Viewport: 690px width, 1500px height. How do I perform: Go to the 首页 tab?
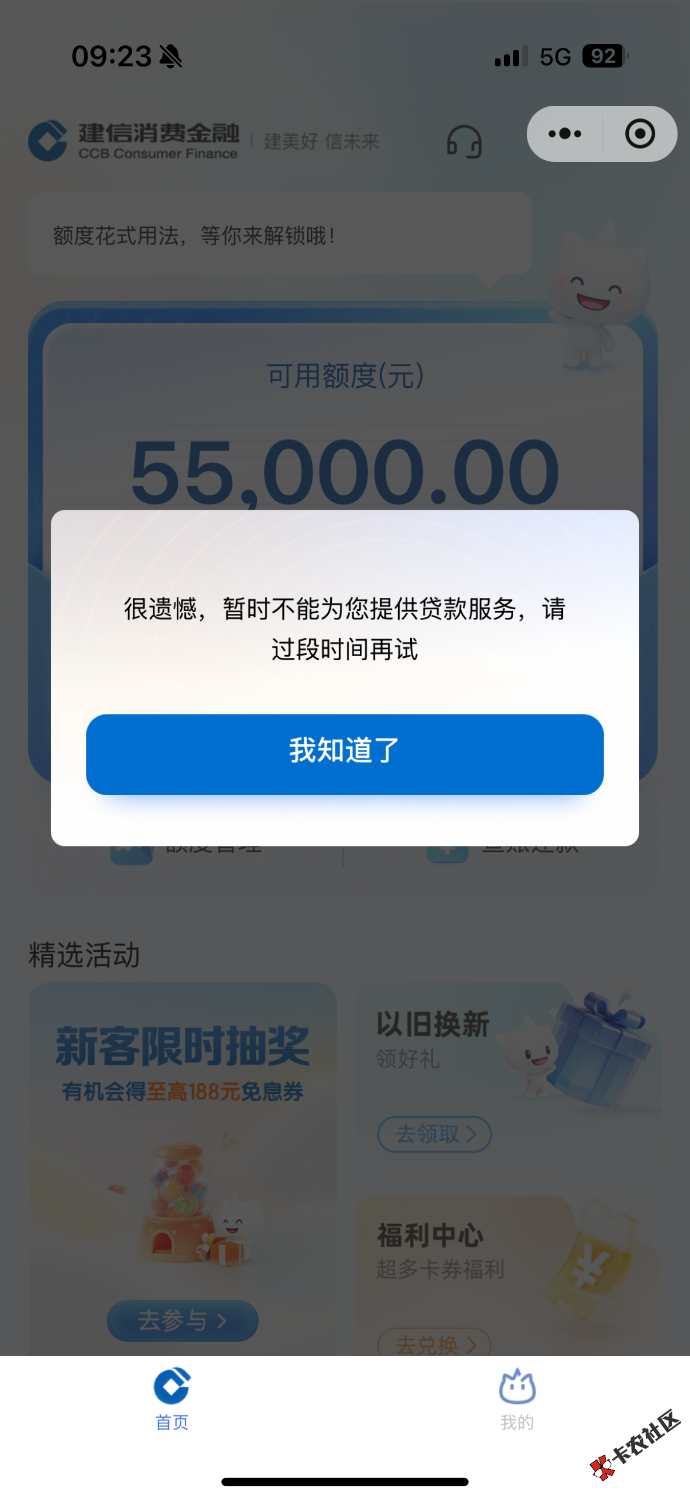tap(172, 1400)
